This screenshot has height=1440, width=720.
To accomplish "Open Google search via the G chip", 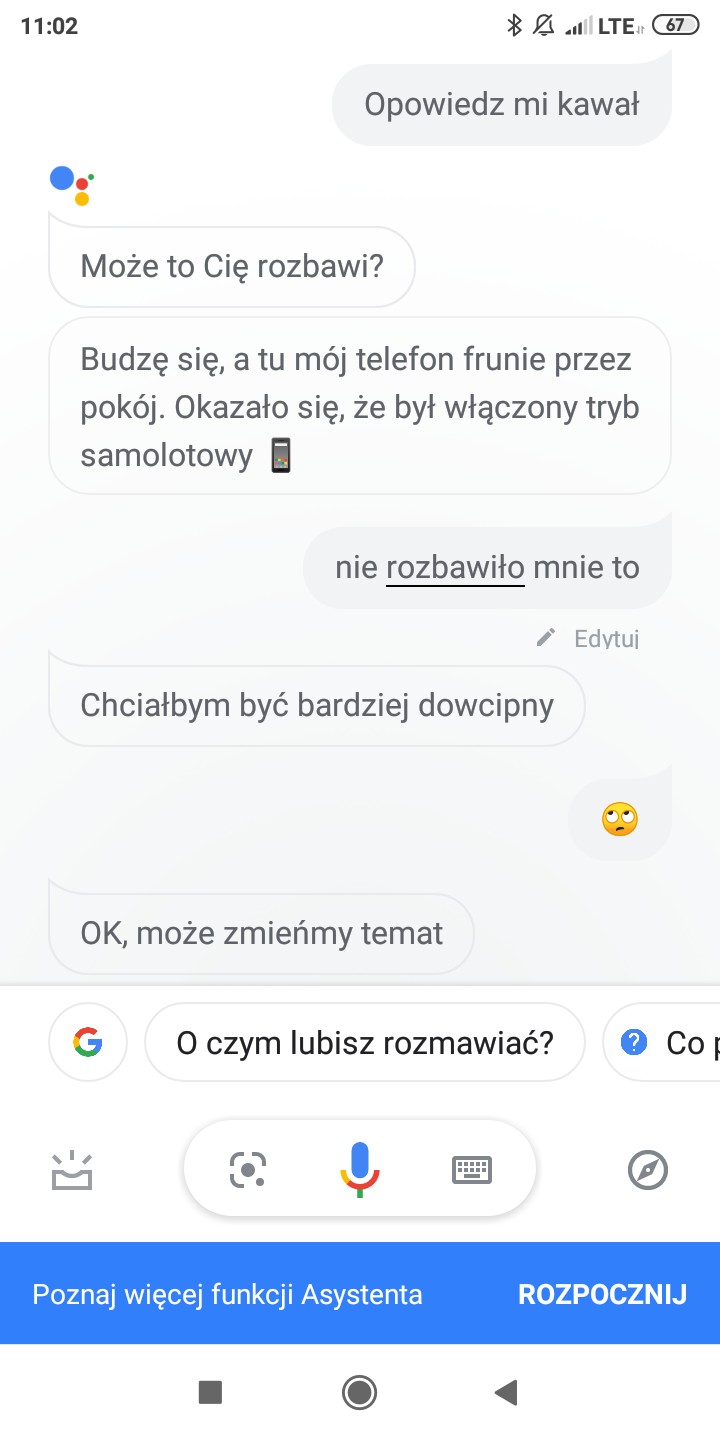I will (88, 1043).
